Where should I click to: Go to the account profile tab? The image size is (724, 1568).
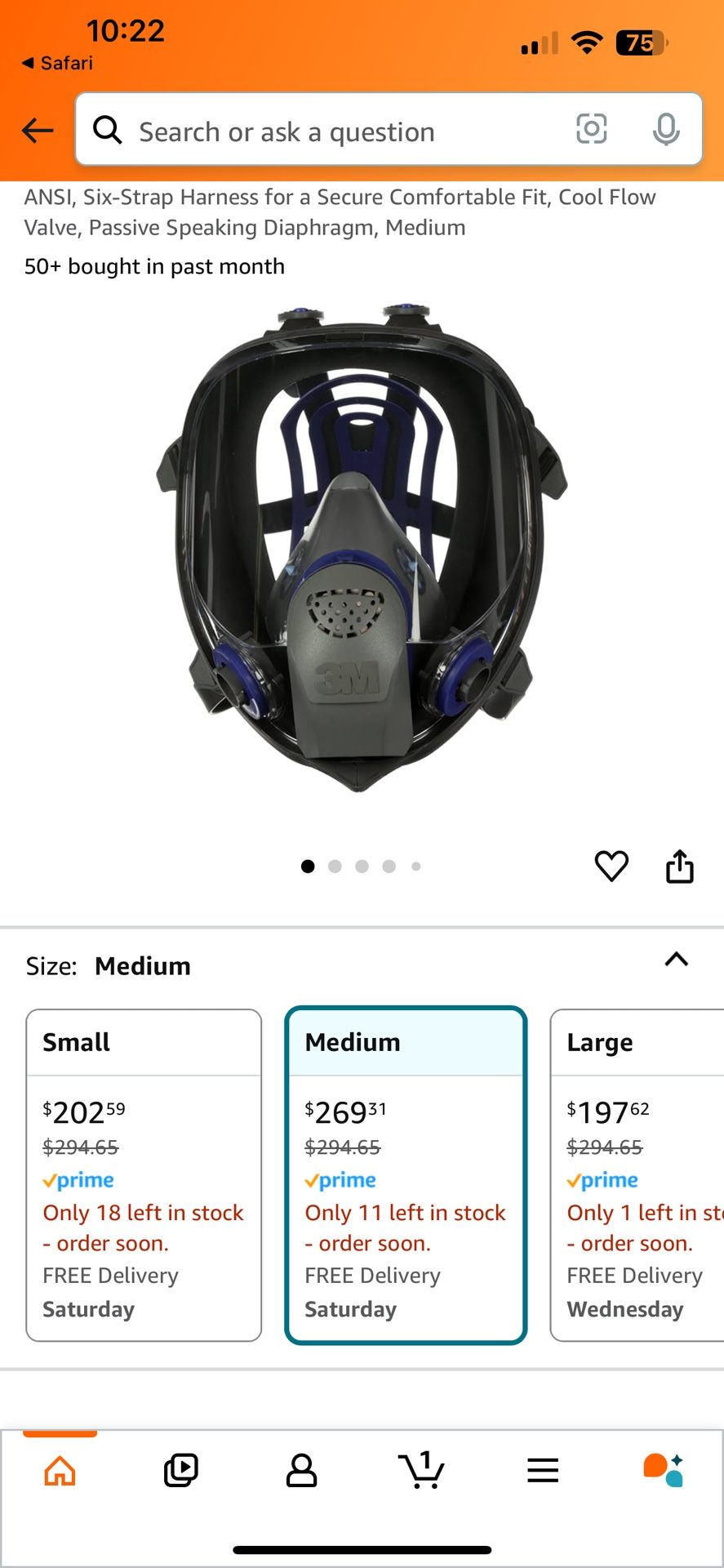point(301,1471)
